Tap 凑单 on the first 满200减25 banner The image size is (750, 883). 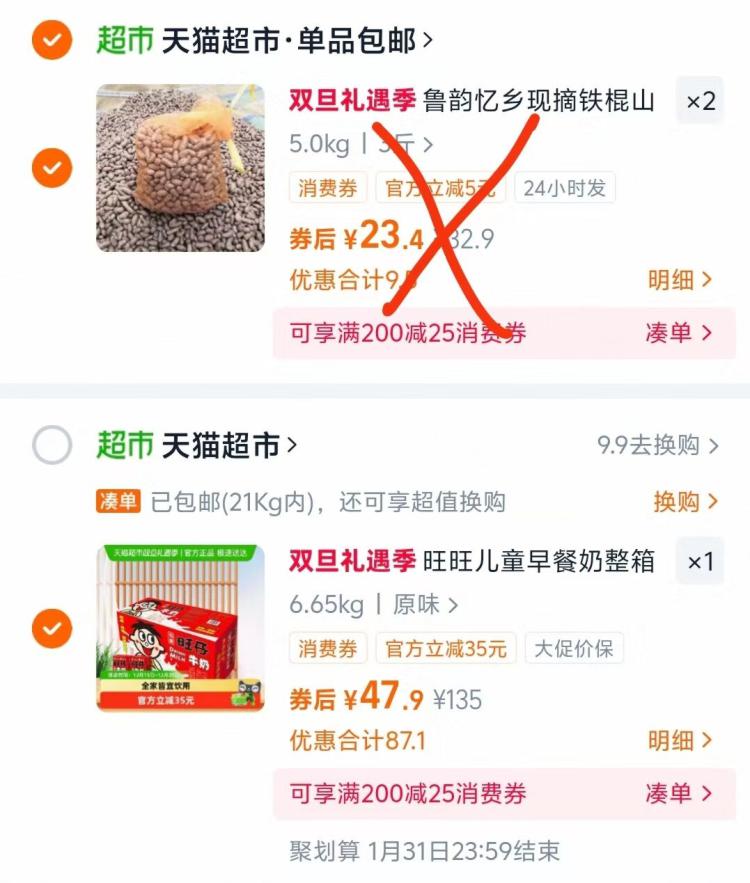(679, 333)
